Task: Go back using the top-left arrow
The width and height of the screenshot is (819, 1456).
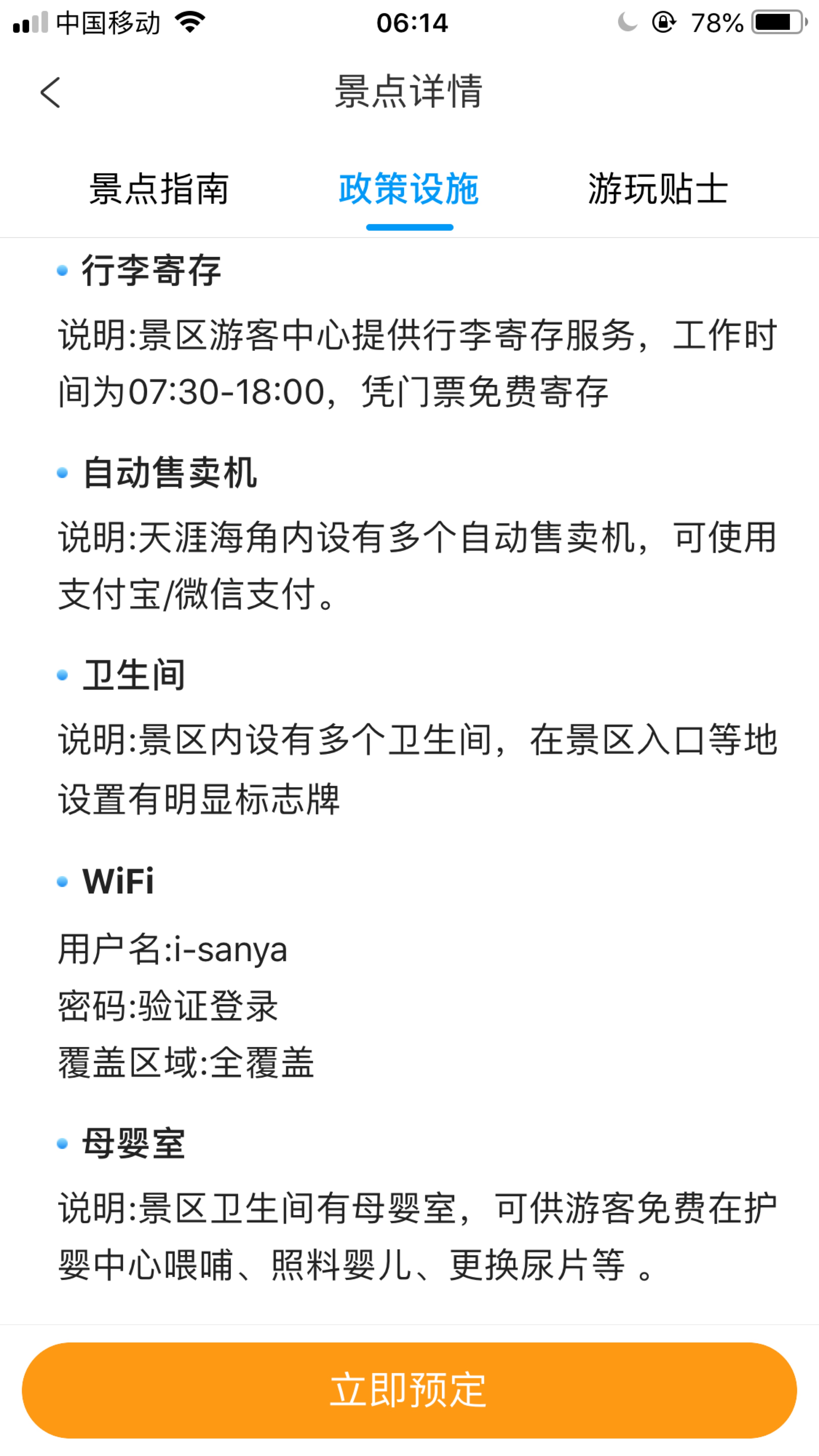Action: (50, 92)
